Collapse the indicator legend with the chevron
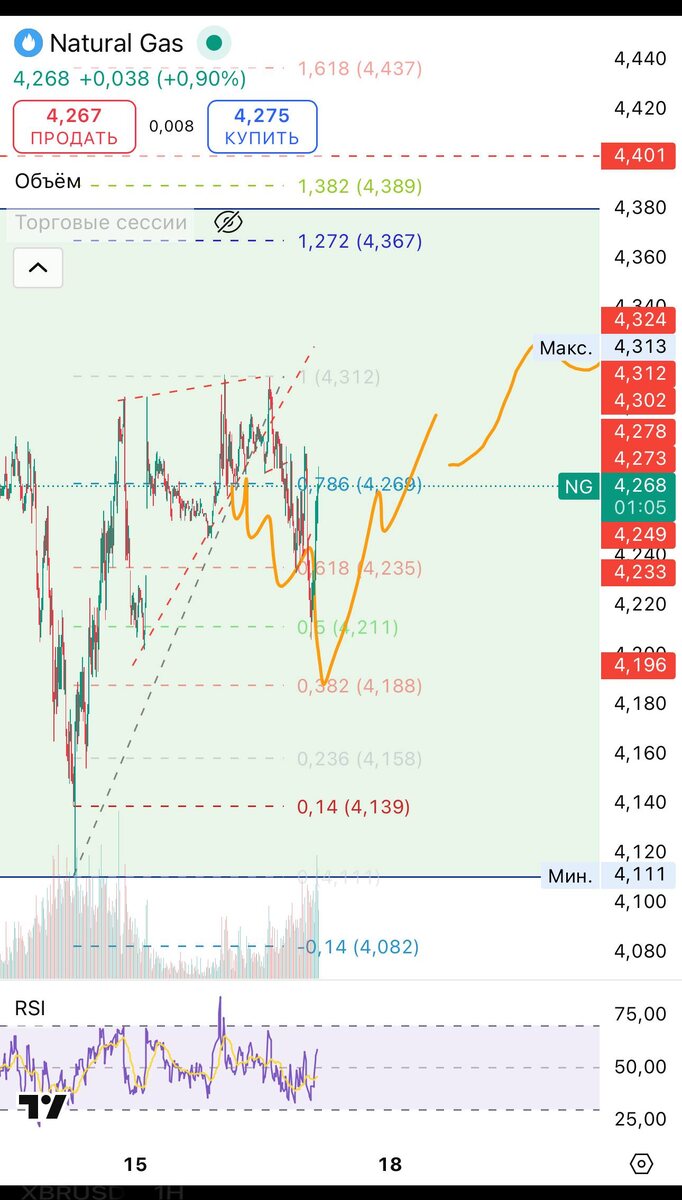The height and width of the screenshot is (1200, 682). [x=38, y=267]
